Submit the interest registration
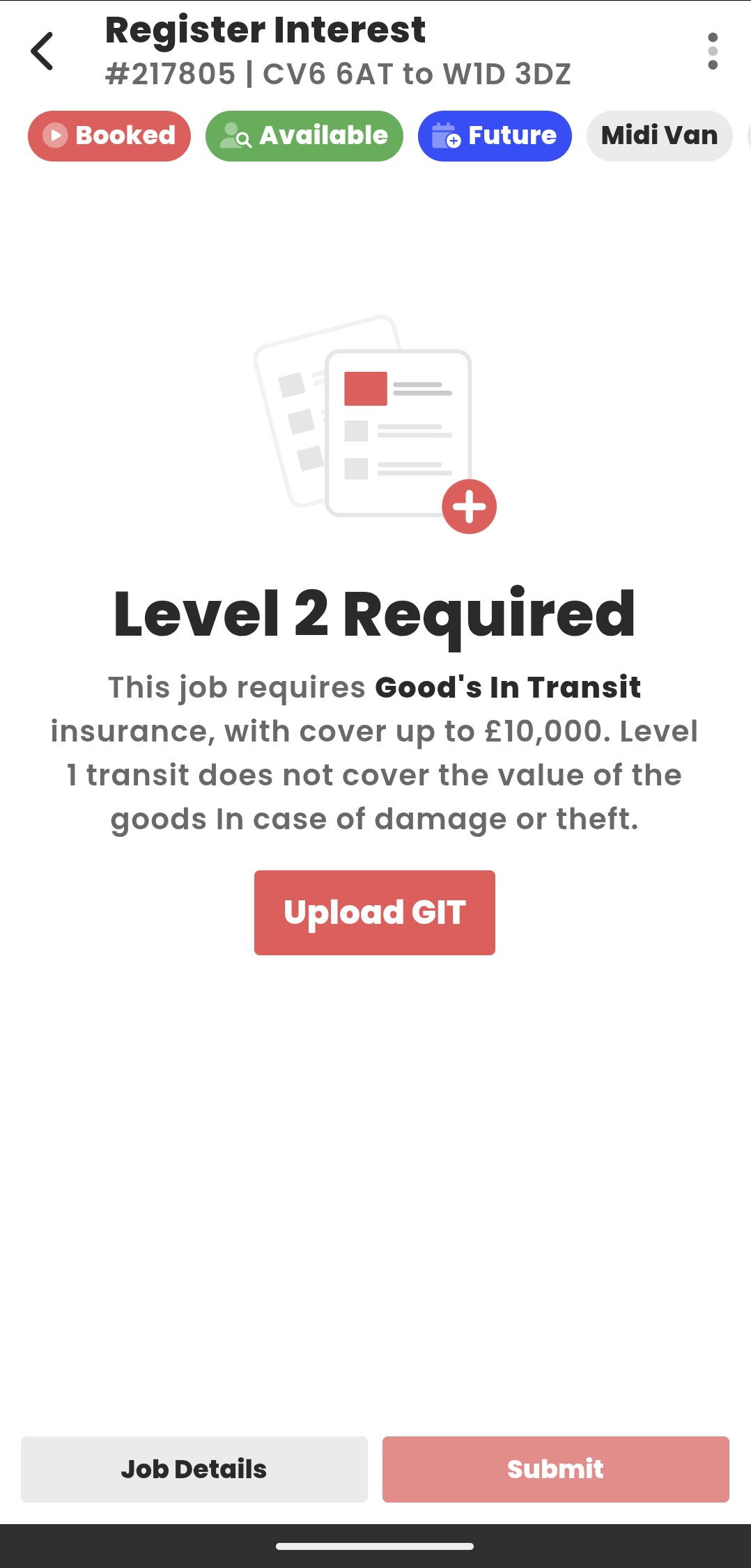The height and width of the screenshot is (1568, 751). (x=555, y=1469)
